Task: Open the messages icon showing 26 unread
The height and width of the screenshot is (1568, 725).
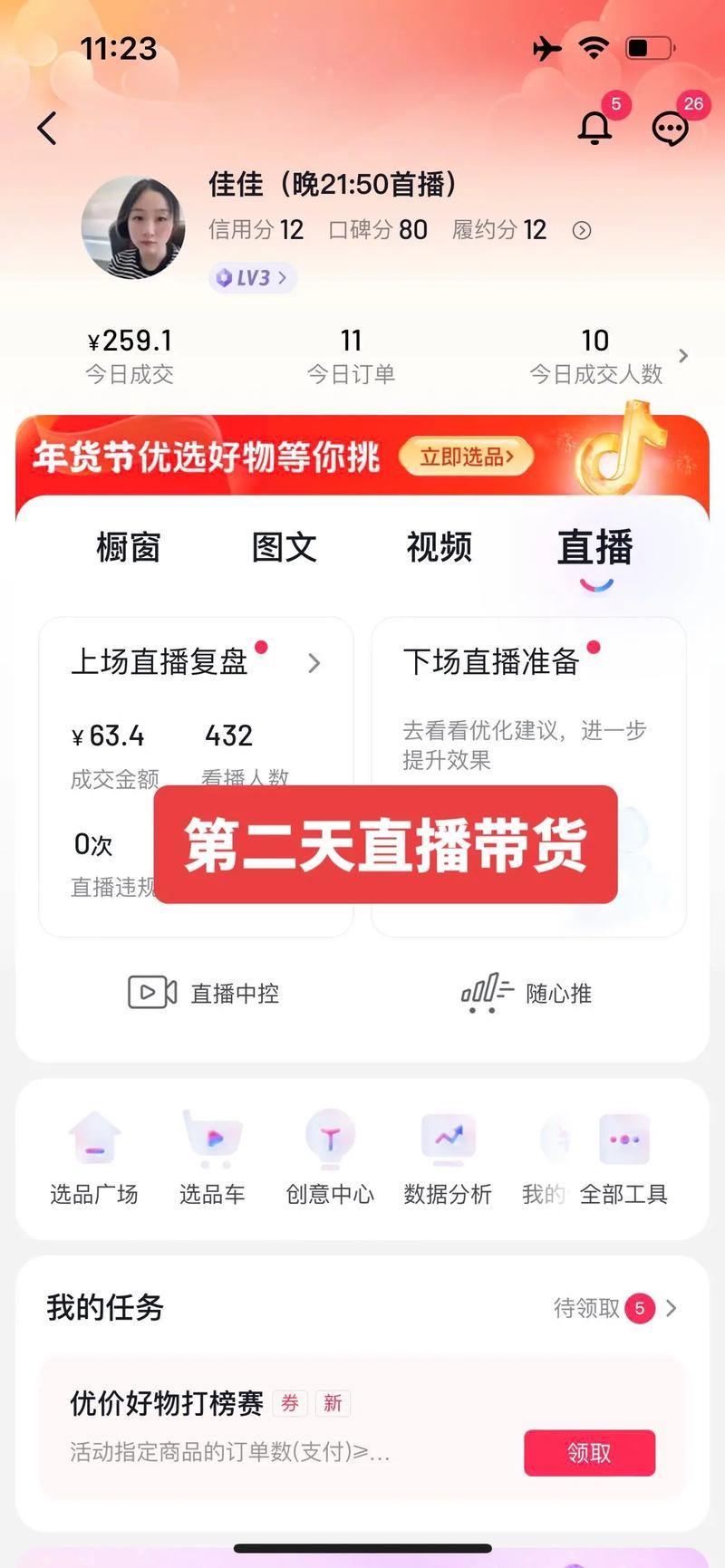Action: (x=669, y=129)
